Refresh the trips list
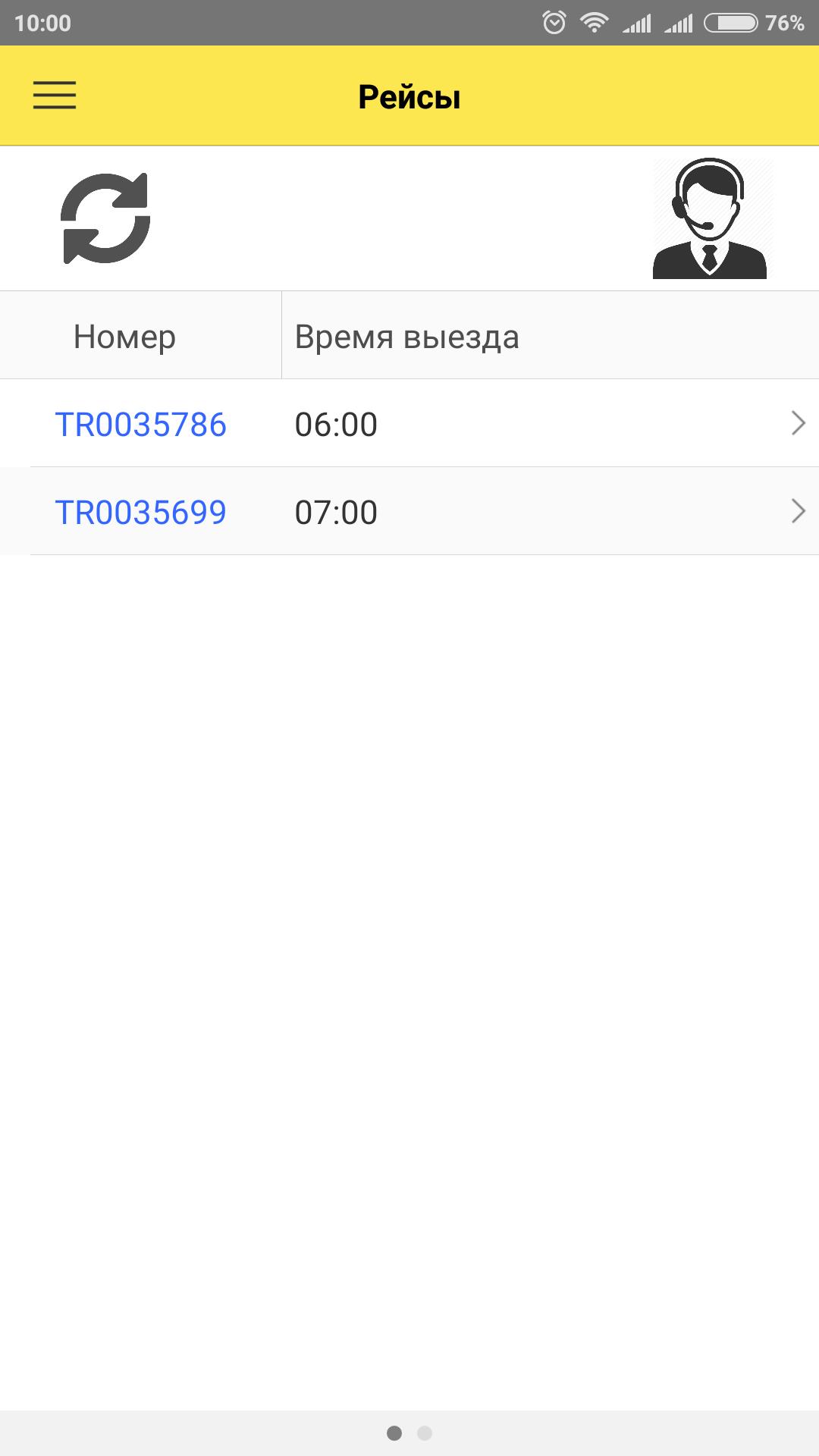Image resolution: width=819 pixels, height=1456 pixels. pyautogui.click(x=105, y=218)
